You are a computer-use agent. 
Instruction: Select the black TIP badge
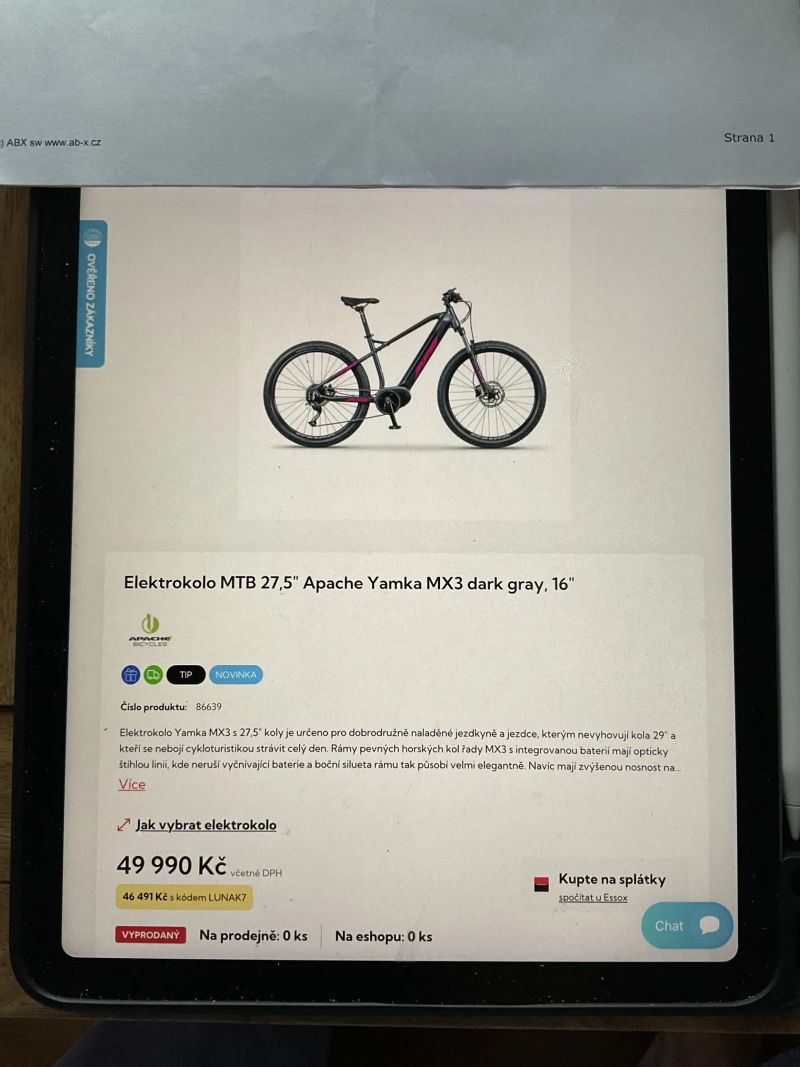(x=184, y=675)
